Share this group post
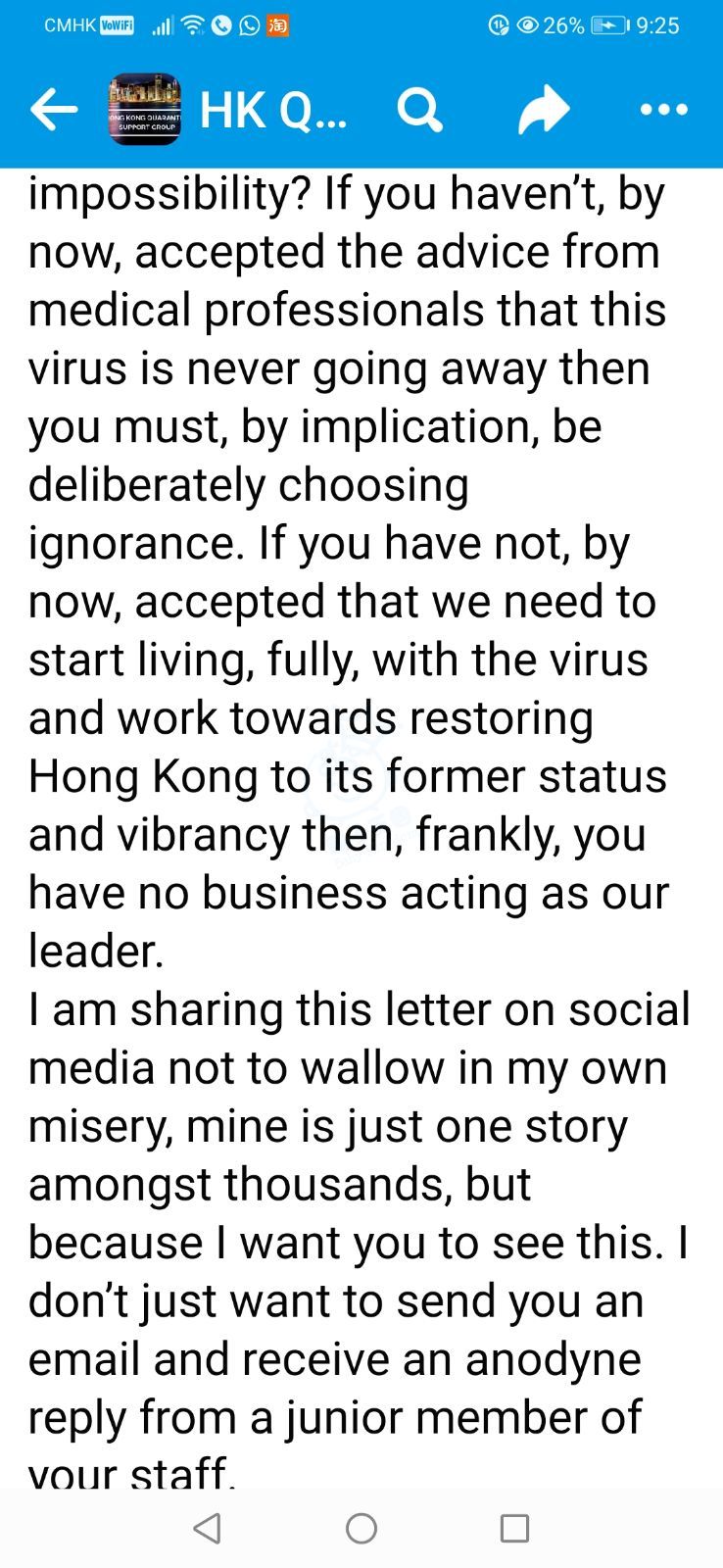Viewport: 723px width, 1568px height. click(544, 109)
